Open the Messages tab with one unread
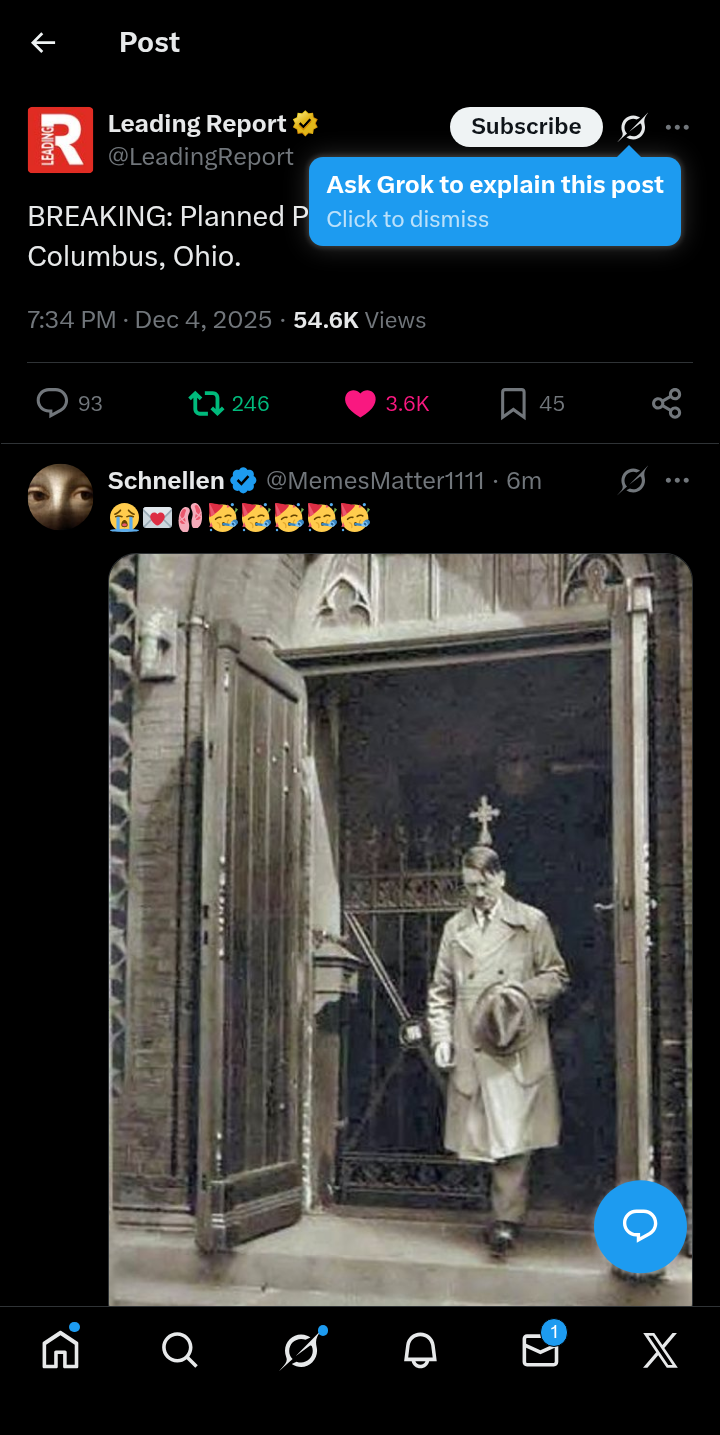The width and height of the screenshot is (720, 1435). tap(540, 1351)
